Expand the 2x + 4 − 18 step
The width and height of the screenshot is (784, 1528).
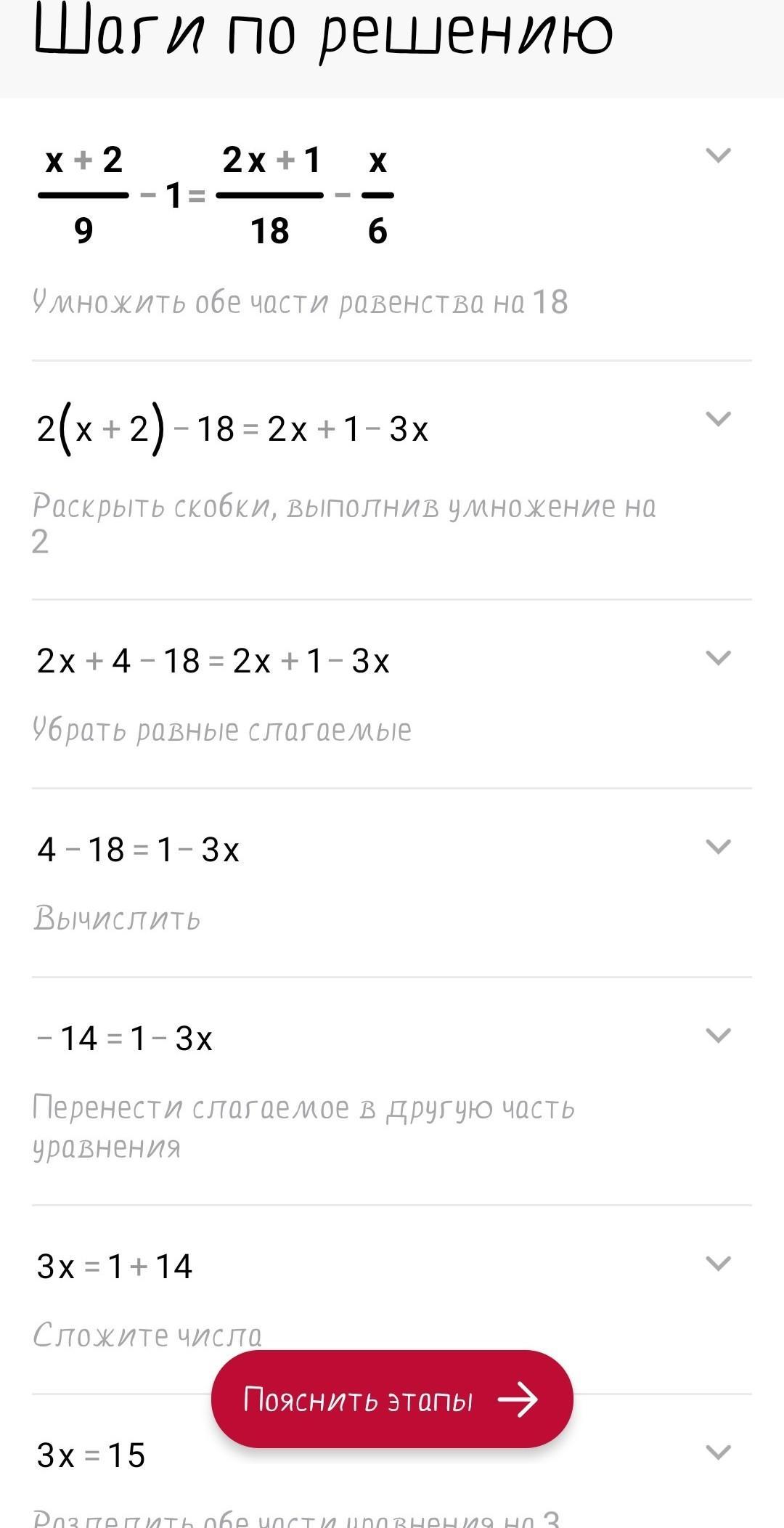718,658
